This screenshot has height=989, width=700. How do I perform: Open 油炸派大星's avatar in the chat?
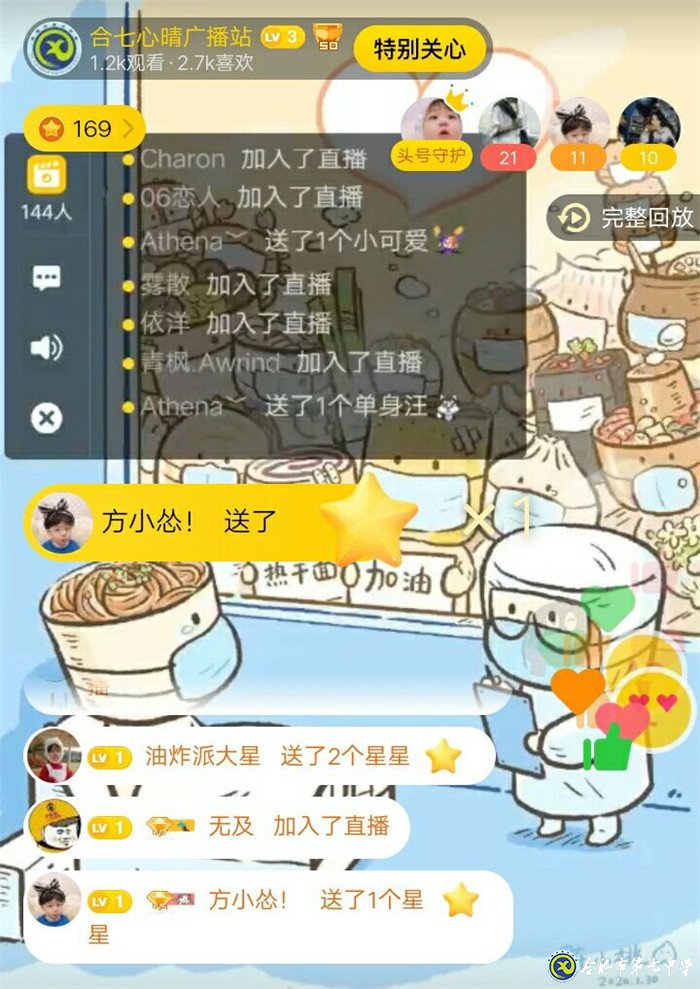pyautogui.click(x=54, y=756)
